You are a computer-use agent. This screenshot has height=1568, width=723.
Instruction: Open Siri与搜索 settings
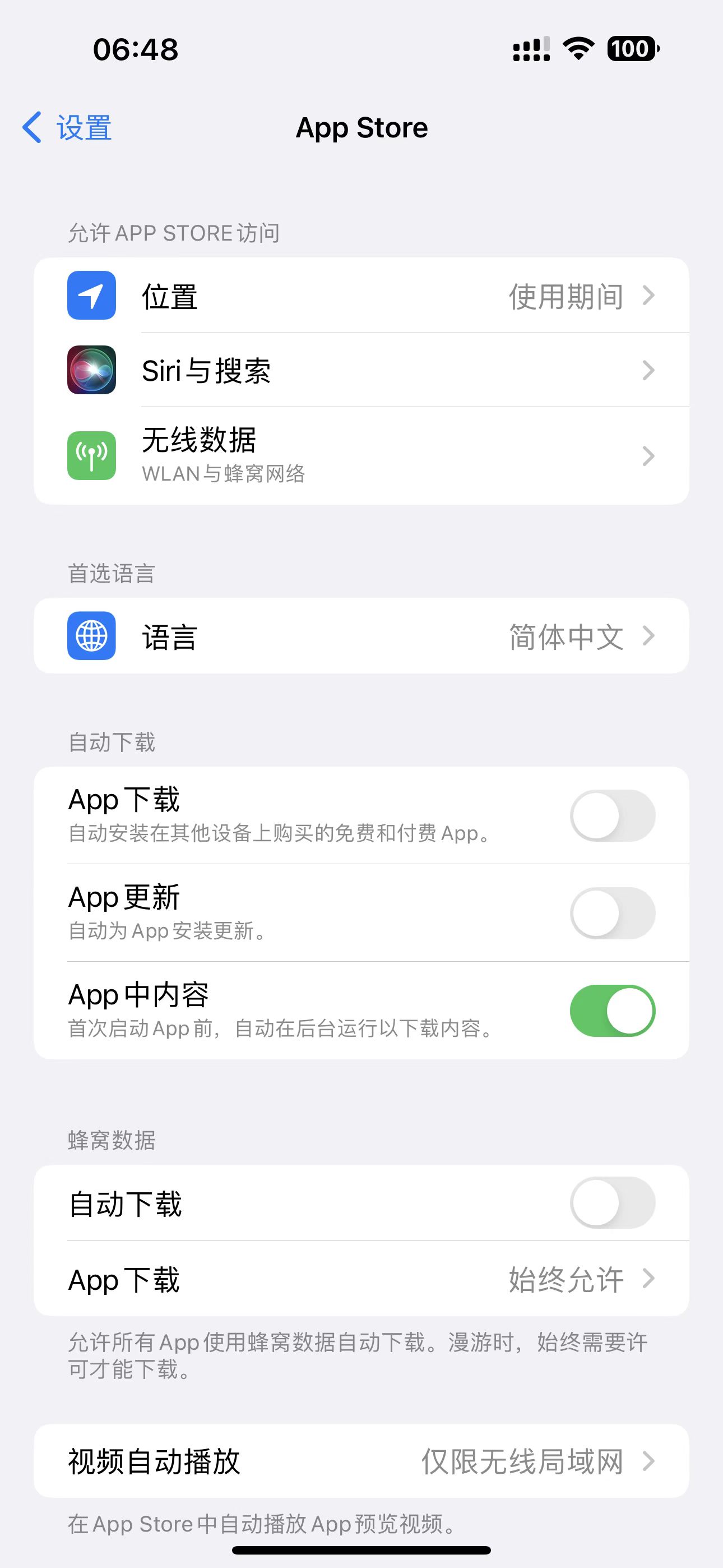[x=361, y=370]
